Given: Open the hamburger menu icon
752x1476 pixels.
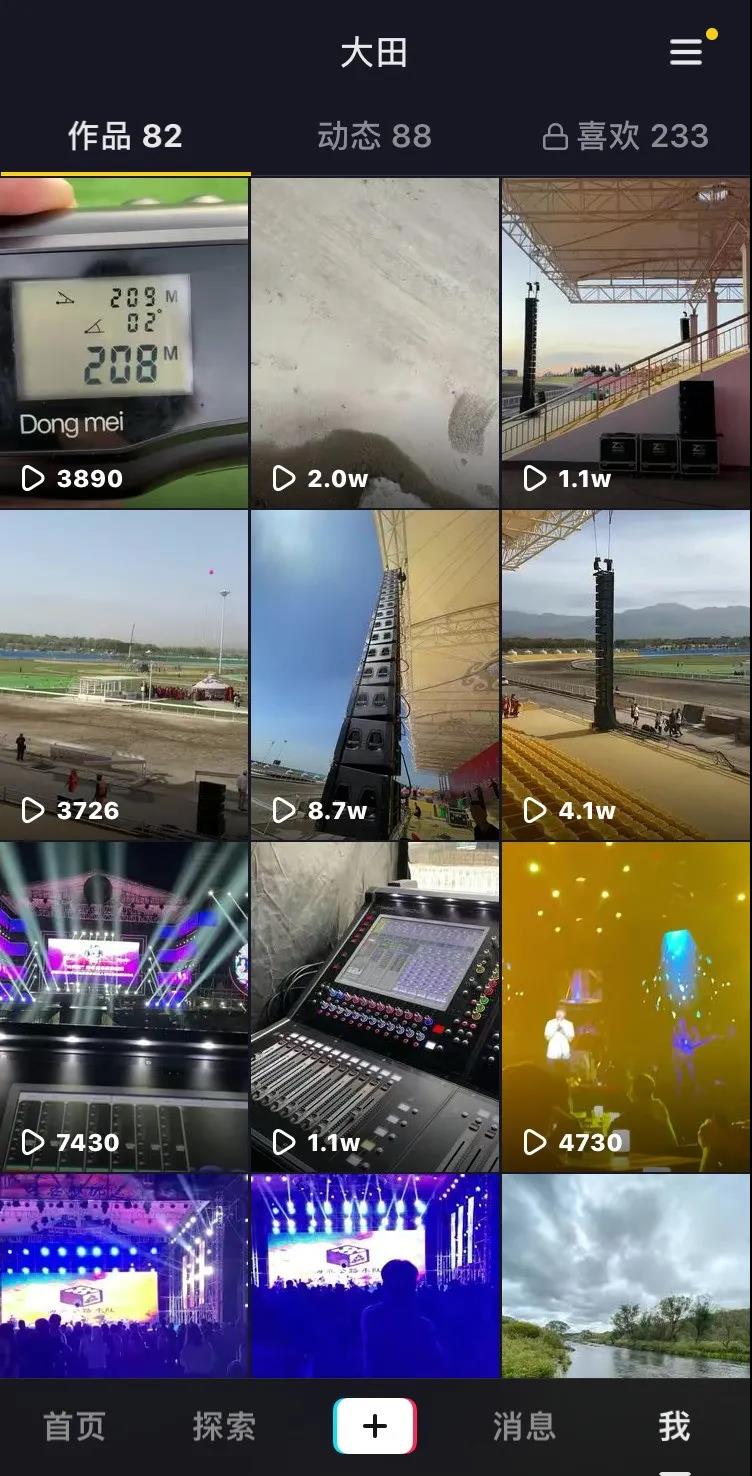Looking at the screenshot, I should [685, 52].
